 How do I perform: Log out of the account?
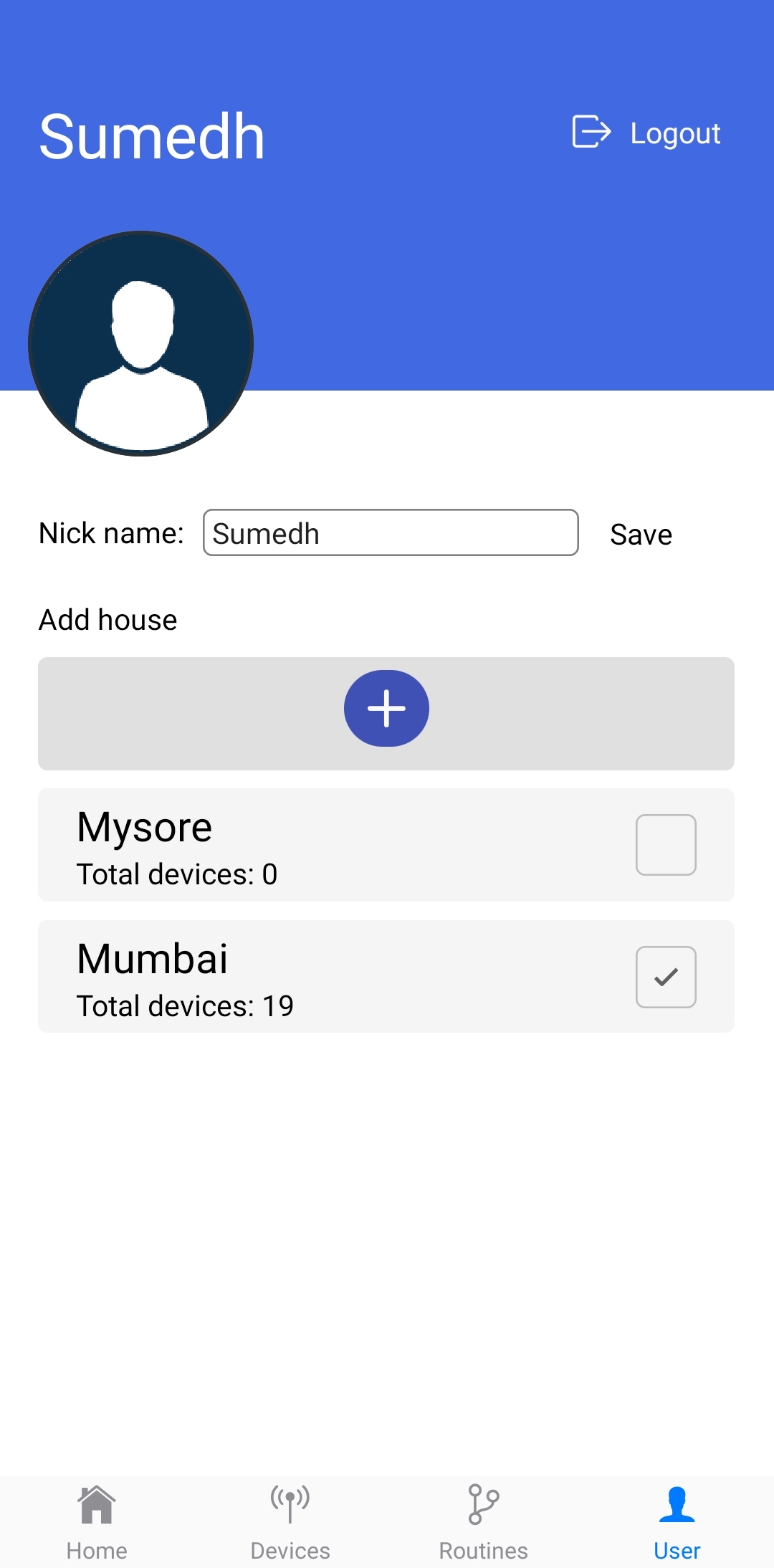pos(646,133)
